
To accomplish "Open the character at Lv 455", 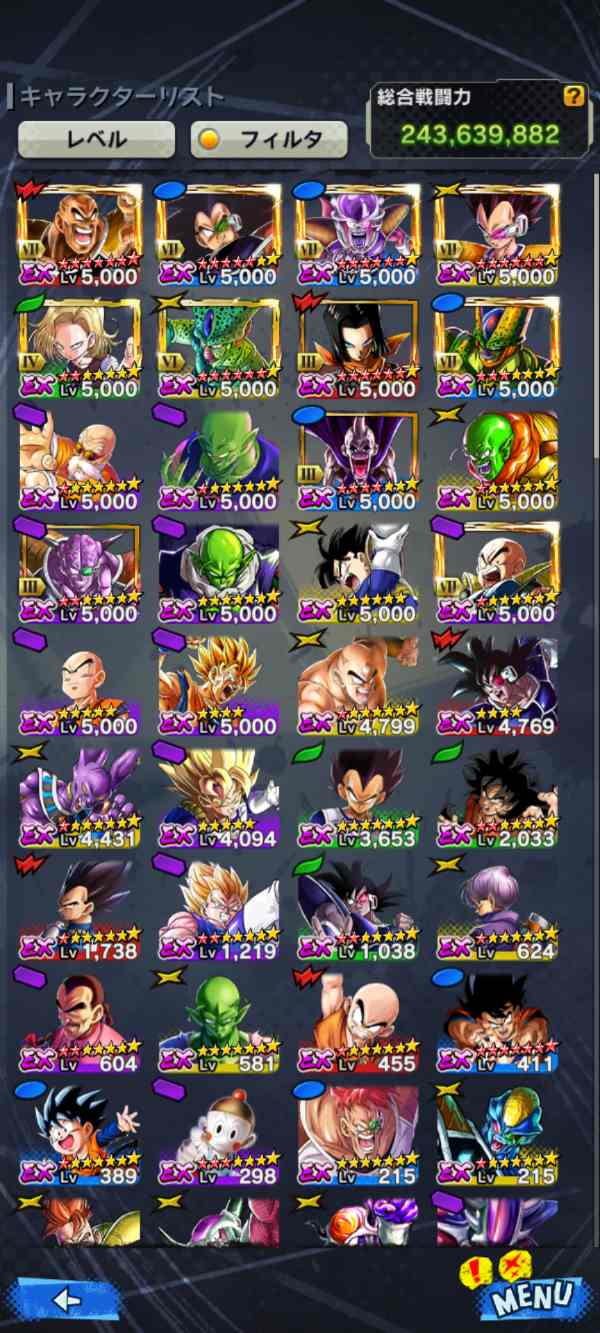I will point(358,1021).
